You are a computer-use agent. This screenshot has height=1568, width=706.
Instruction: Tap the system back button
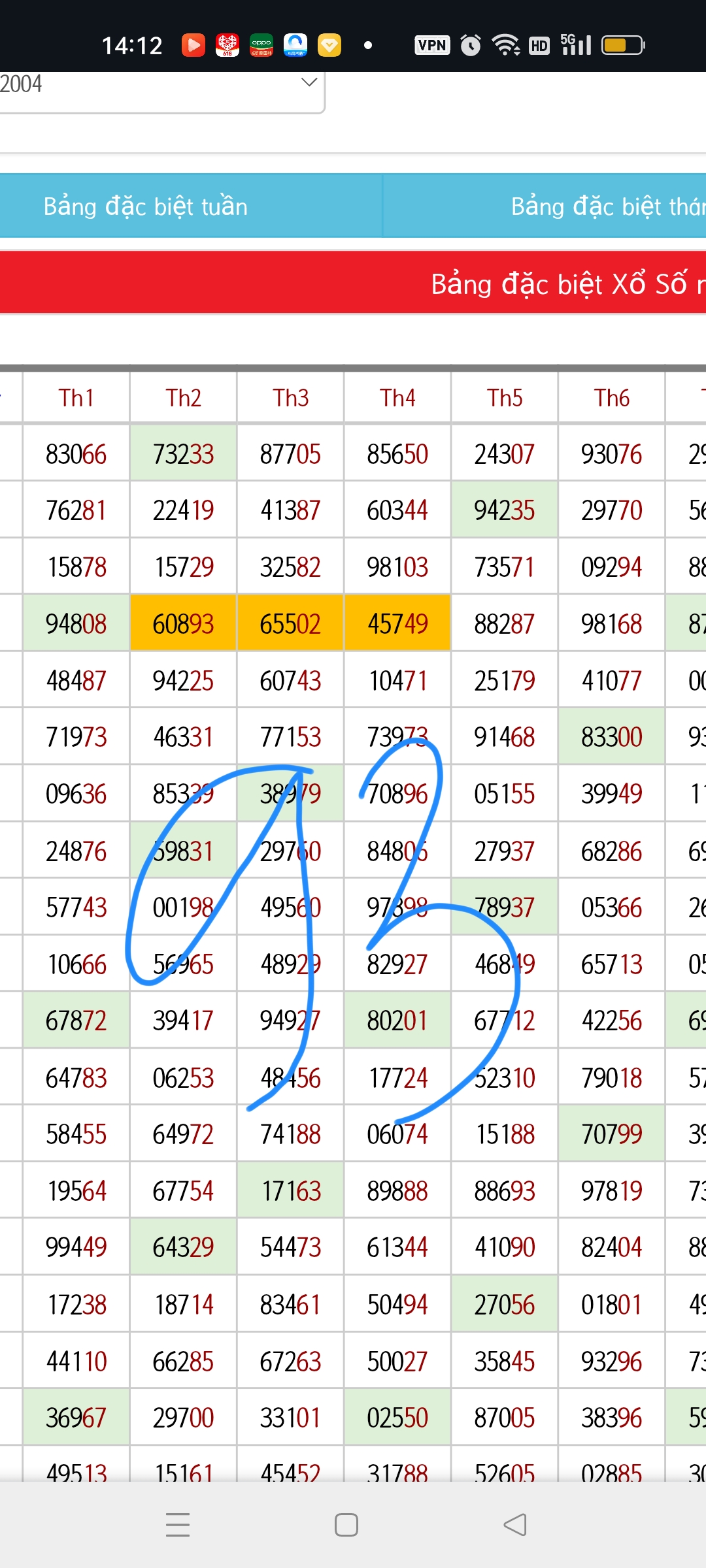[515, 1525]
